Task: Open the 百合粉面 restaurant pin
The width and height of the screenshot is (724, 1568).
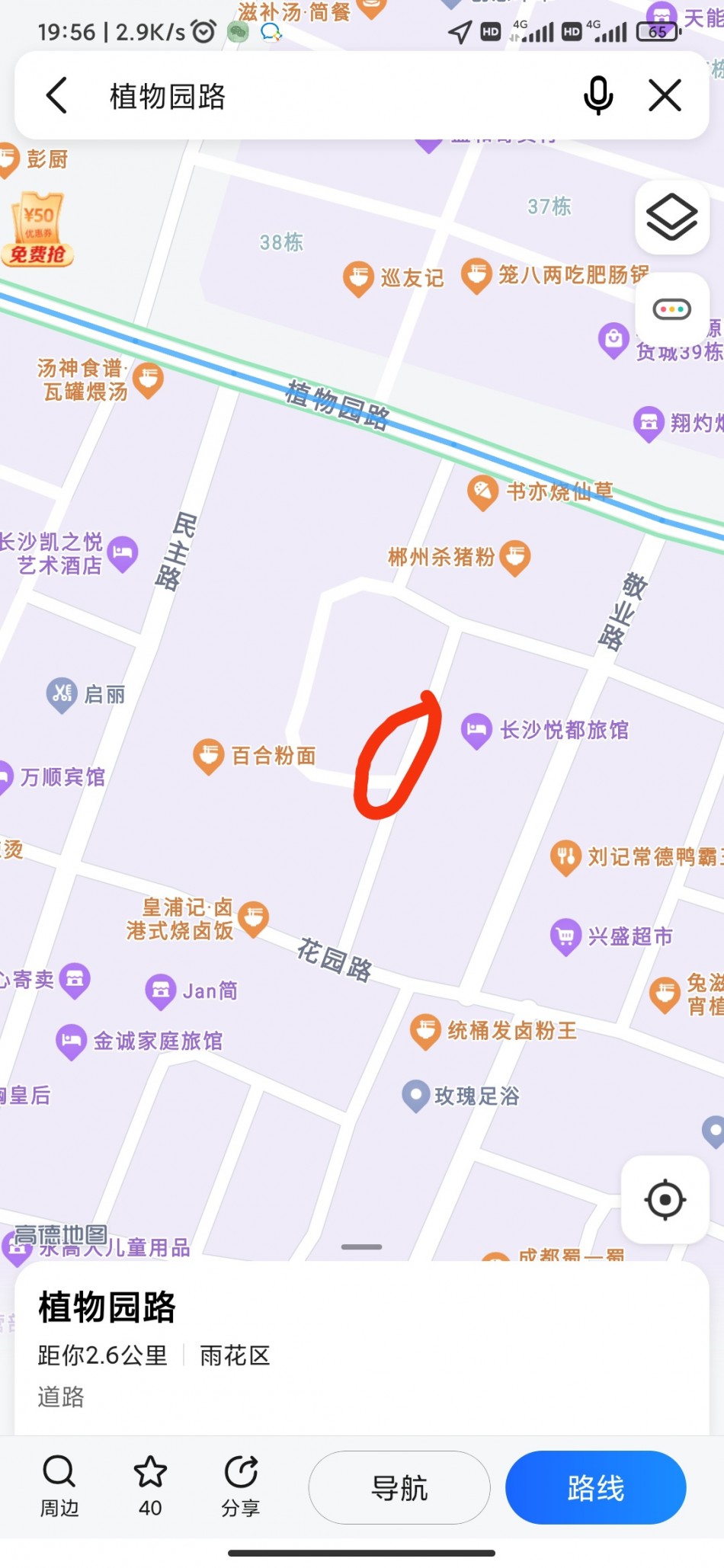Action: click(x=209, y=756)
